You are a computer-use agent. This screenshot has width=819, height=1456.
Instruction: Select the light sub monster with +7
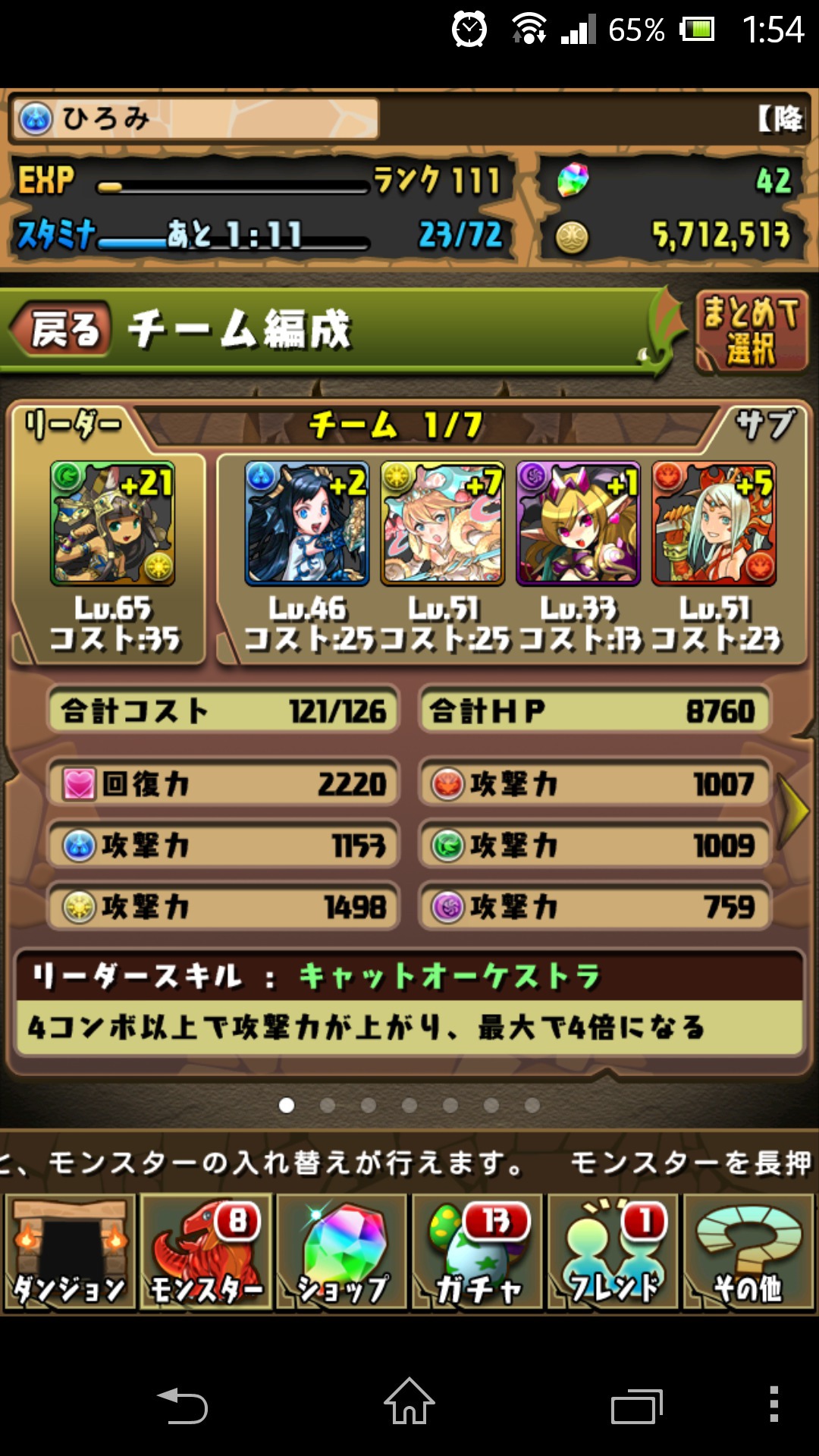[x=443, y=523]
